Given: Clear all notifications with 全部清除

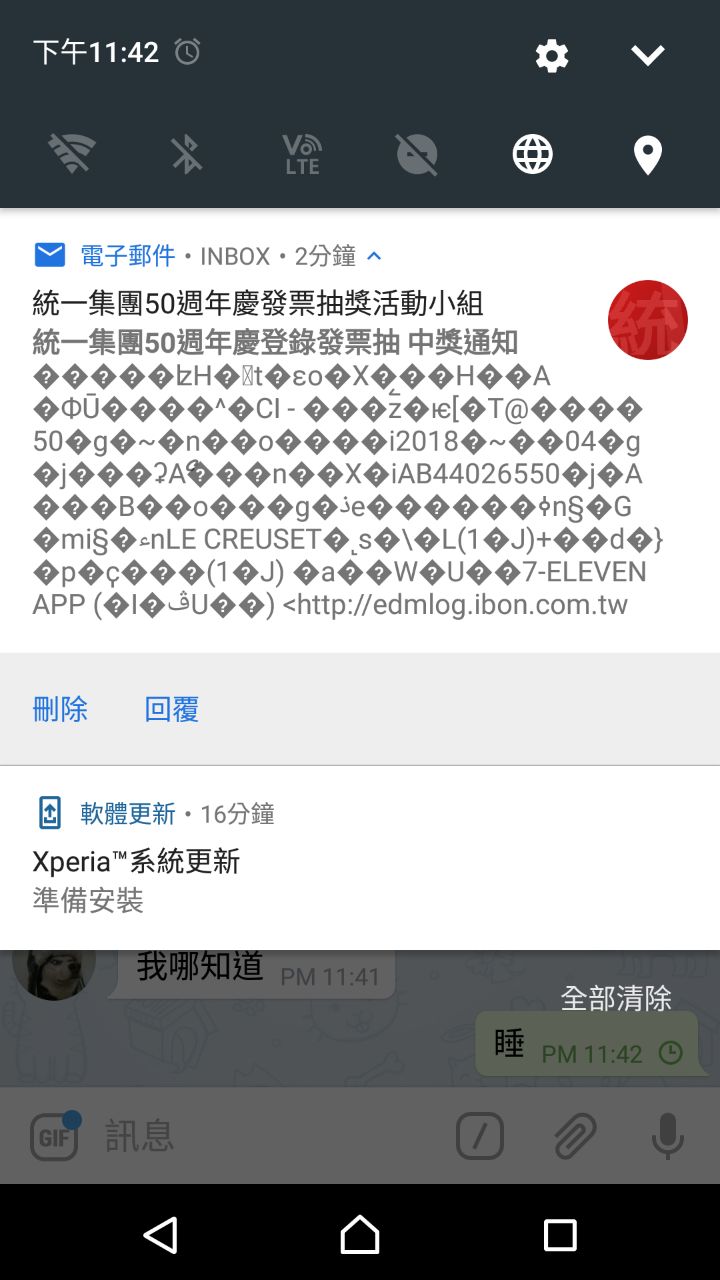Looking at the screenshot, I should click(616, 998).
